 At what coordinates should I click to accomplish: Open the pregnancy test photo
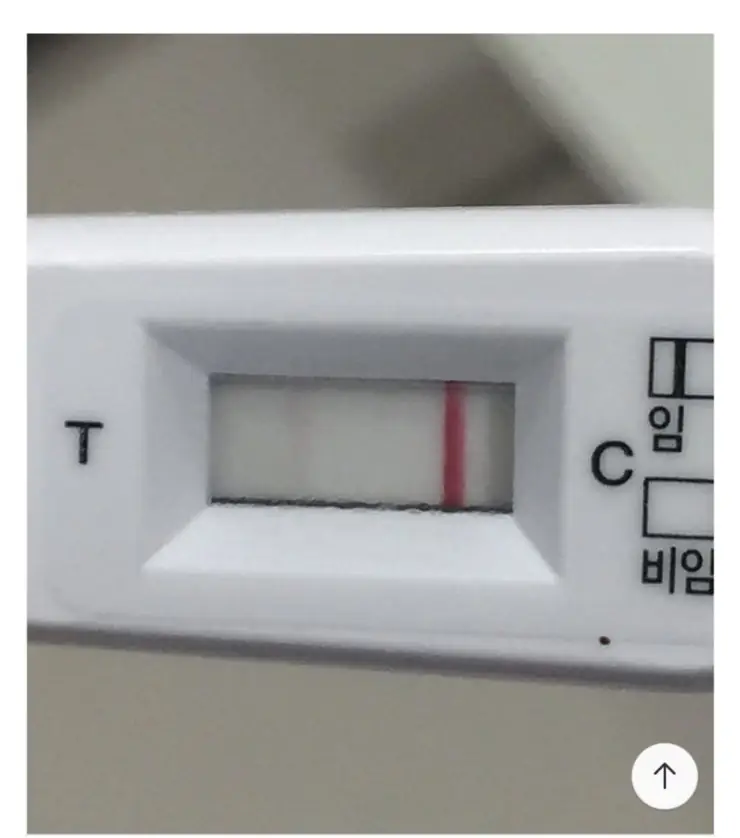[x=369, y=432]
